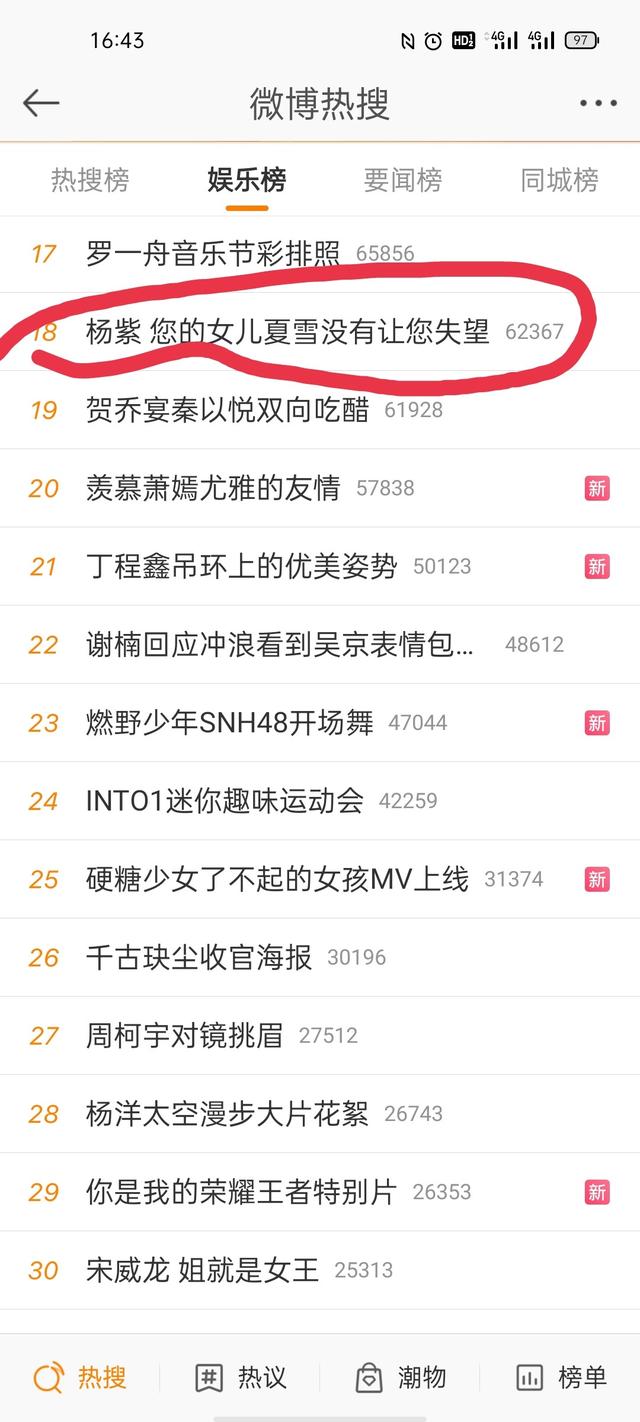Switch to the 要闻榜 tab

pyautogui.click(x=402, y=180)
